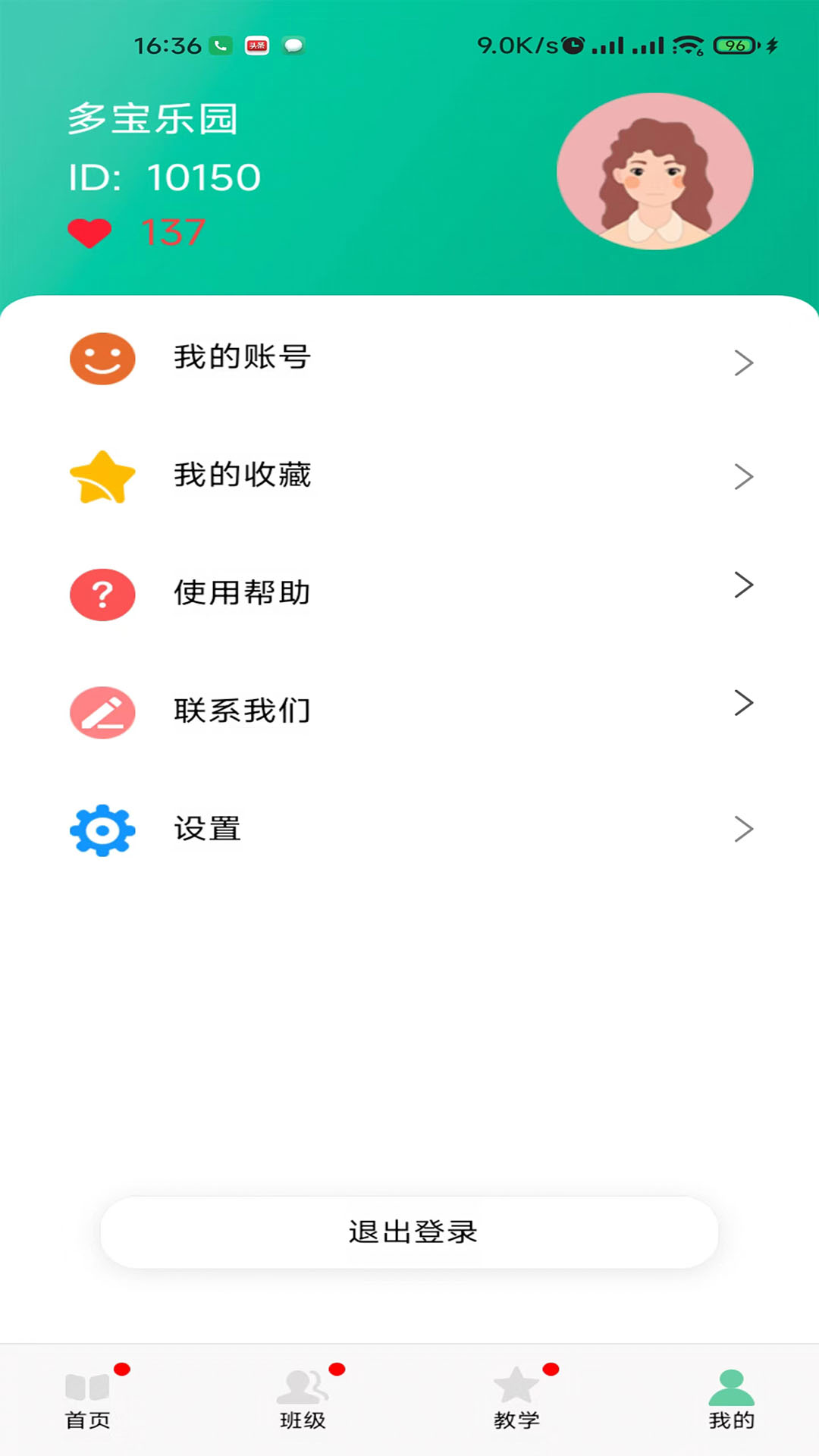This screenshot has height=1456, width=819.
Task: Expand 我的账号 using its right chevron
Action: click(745, 362)
